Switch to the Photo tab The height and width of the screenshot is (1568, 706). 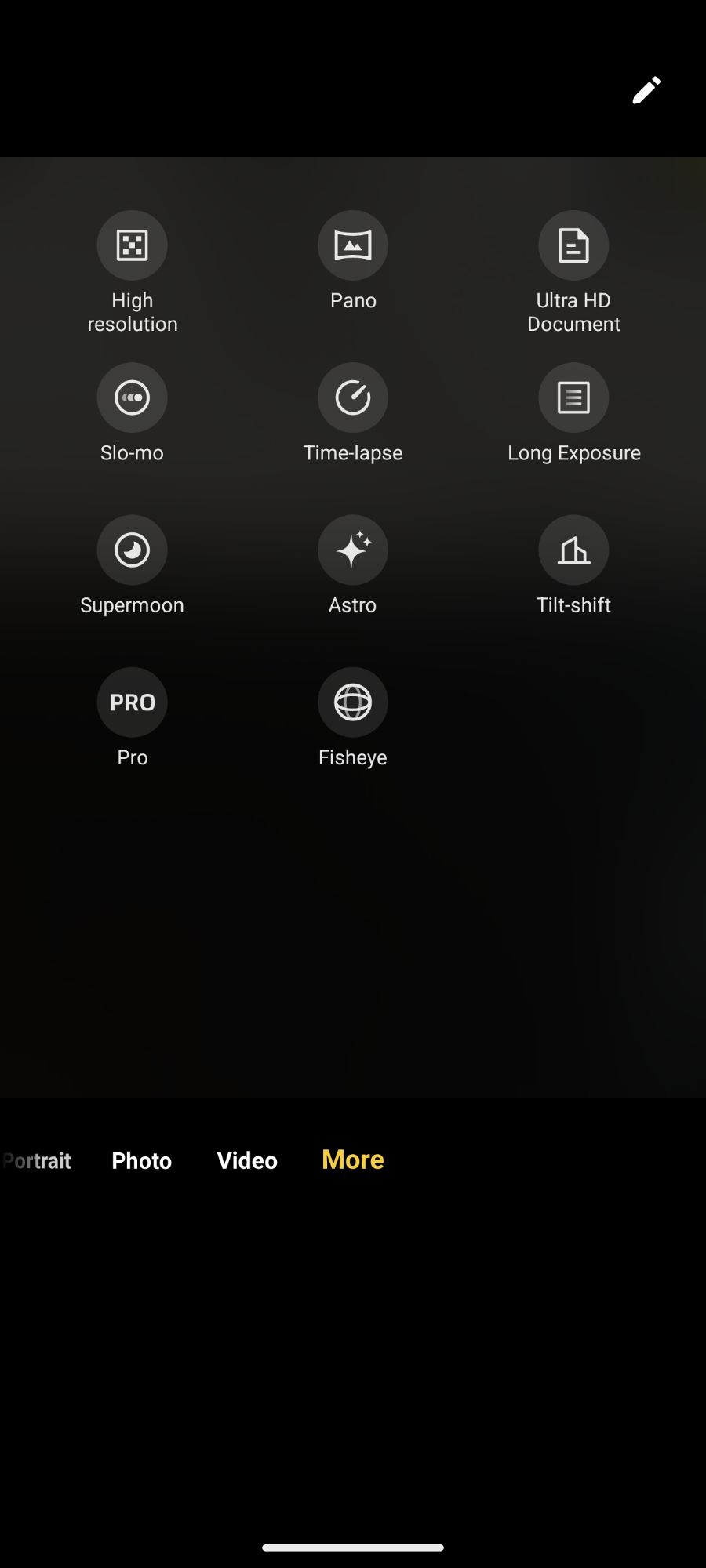point(142,1160)
